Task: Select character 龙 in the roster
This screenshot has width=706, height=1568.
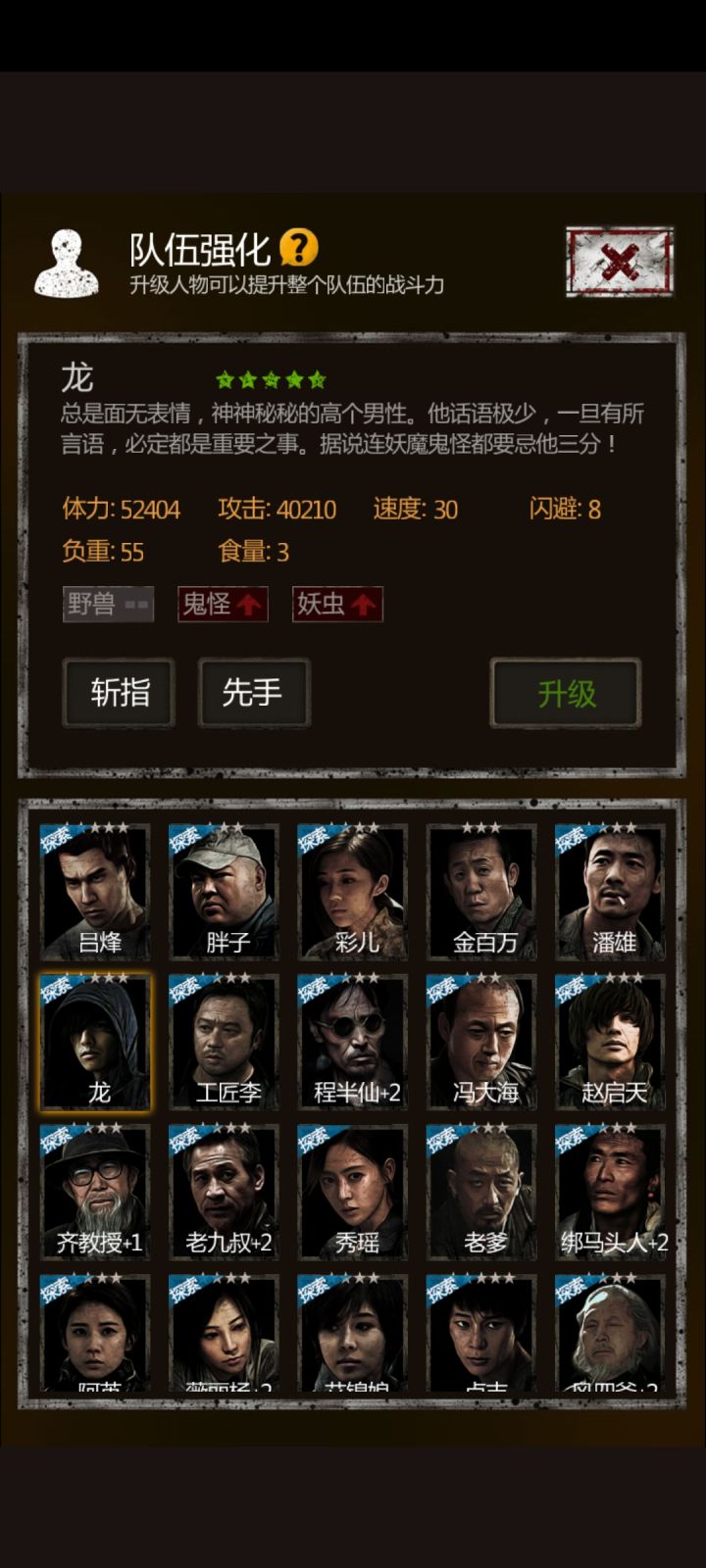Action: [95, 1041]
